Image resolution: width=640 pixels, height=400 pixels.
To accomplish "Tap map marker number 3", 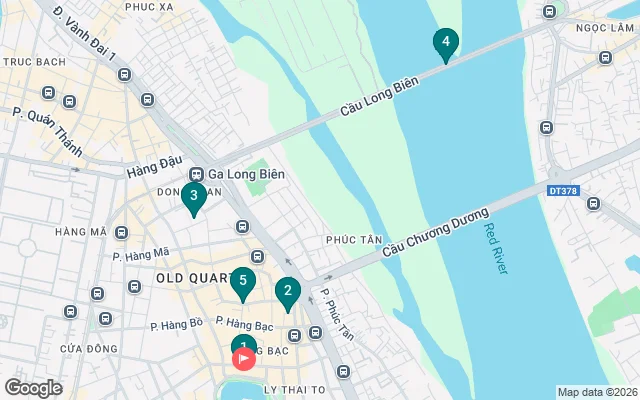I will click(193, 196).
